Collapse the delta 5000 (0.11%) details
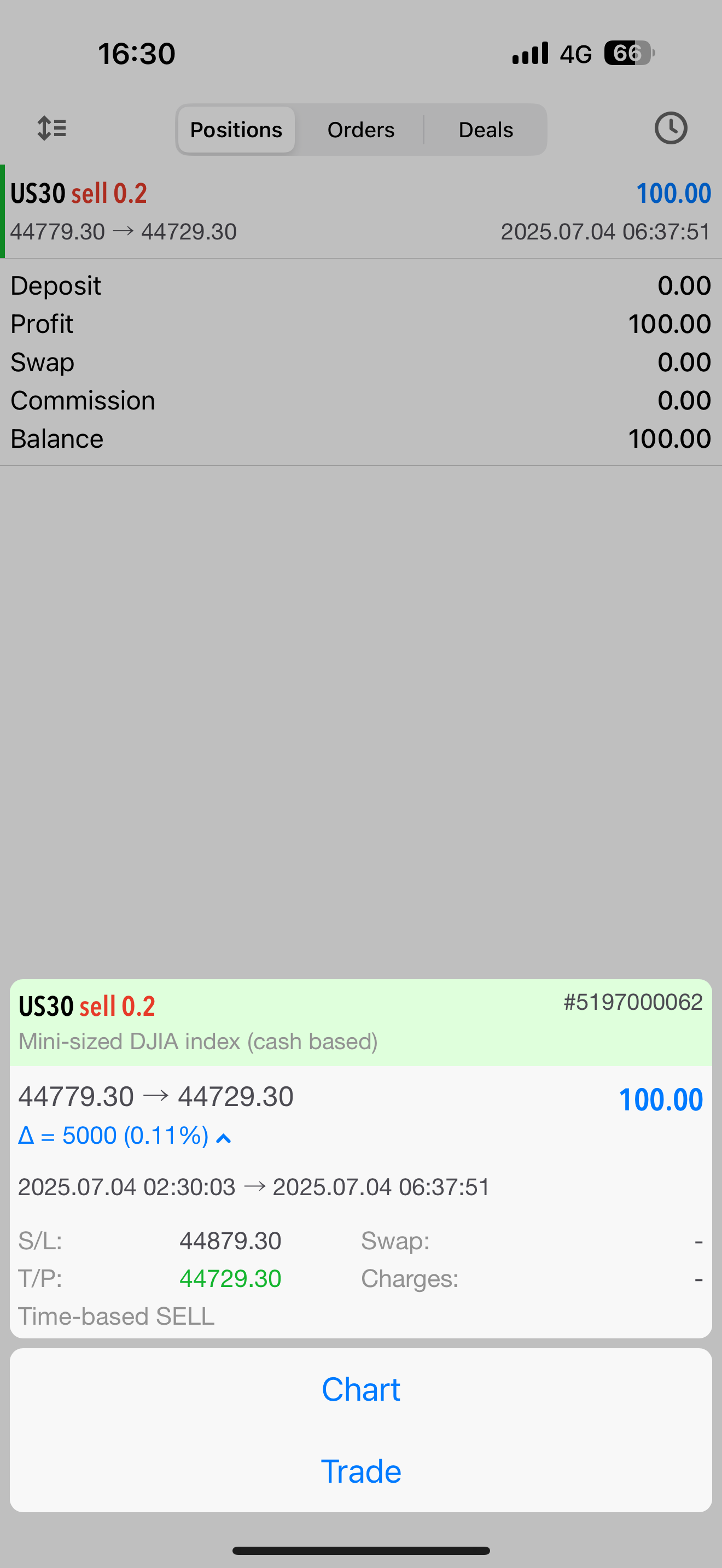This screenshot has height=1568, width=722. [x=223, y=1138]
